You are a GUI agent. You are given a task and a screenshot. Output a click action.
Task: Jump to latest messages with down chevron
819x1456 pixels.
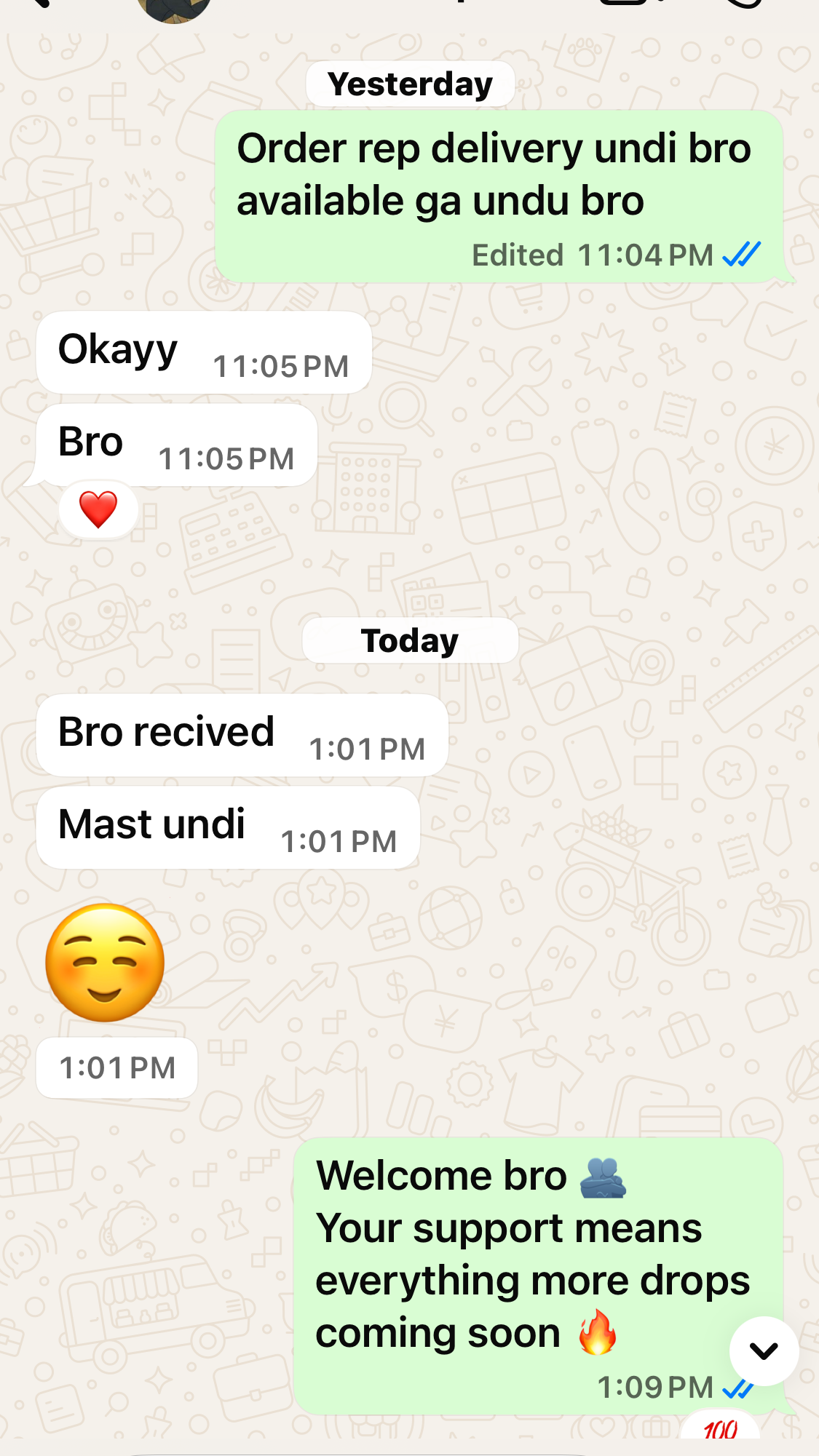pyautogui.click(x=764, y=1351)
